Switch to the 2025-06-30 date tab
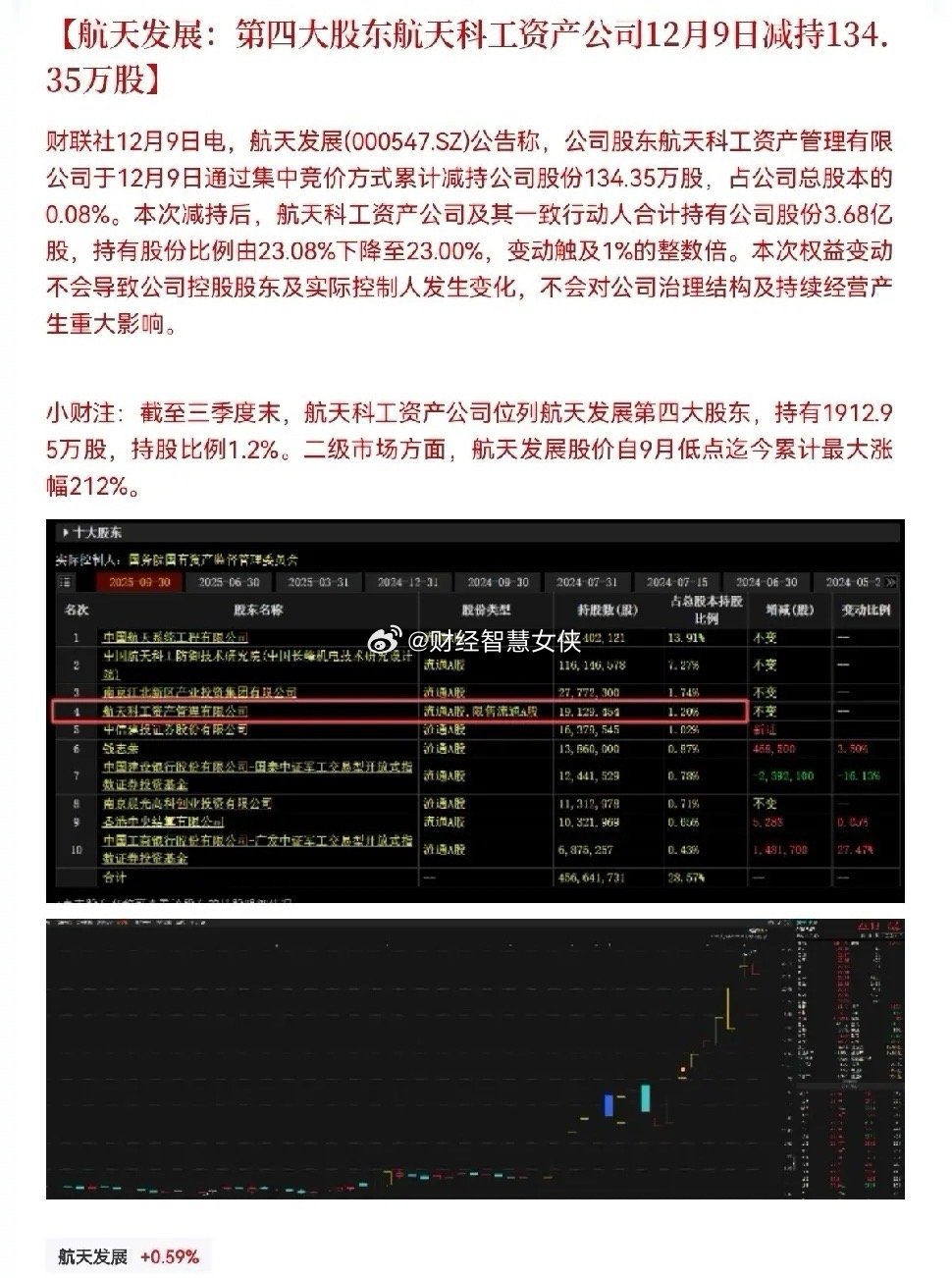Viewport: 952px width, 1278px height. pyautogui.click(x=230, y=582)
